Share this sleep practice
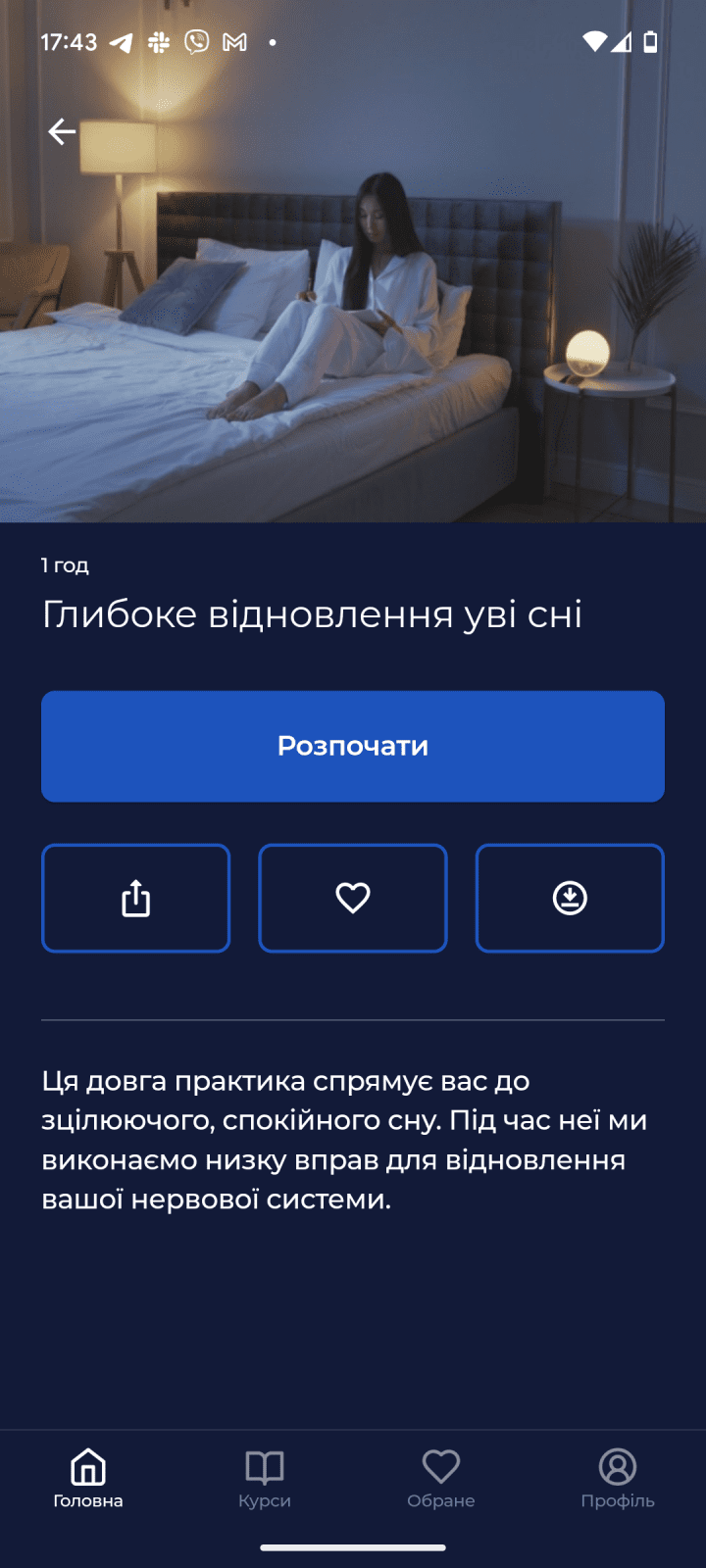 coord(135,898)
